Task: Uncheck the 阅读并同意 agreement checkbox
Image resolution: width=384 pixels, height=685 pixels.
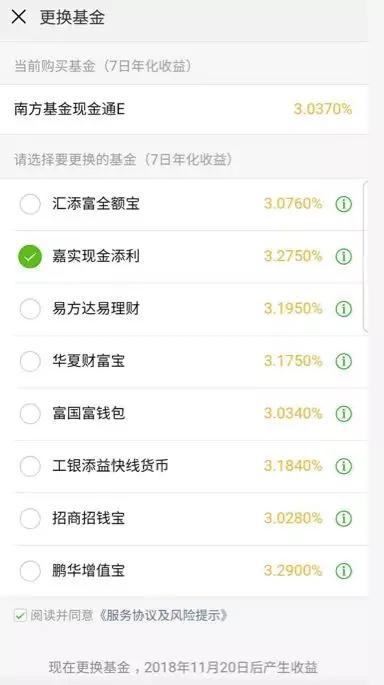Action: [20, 616]
